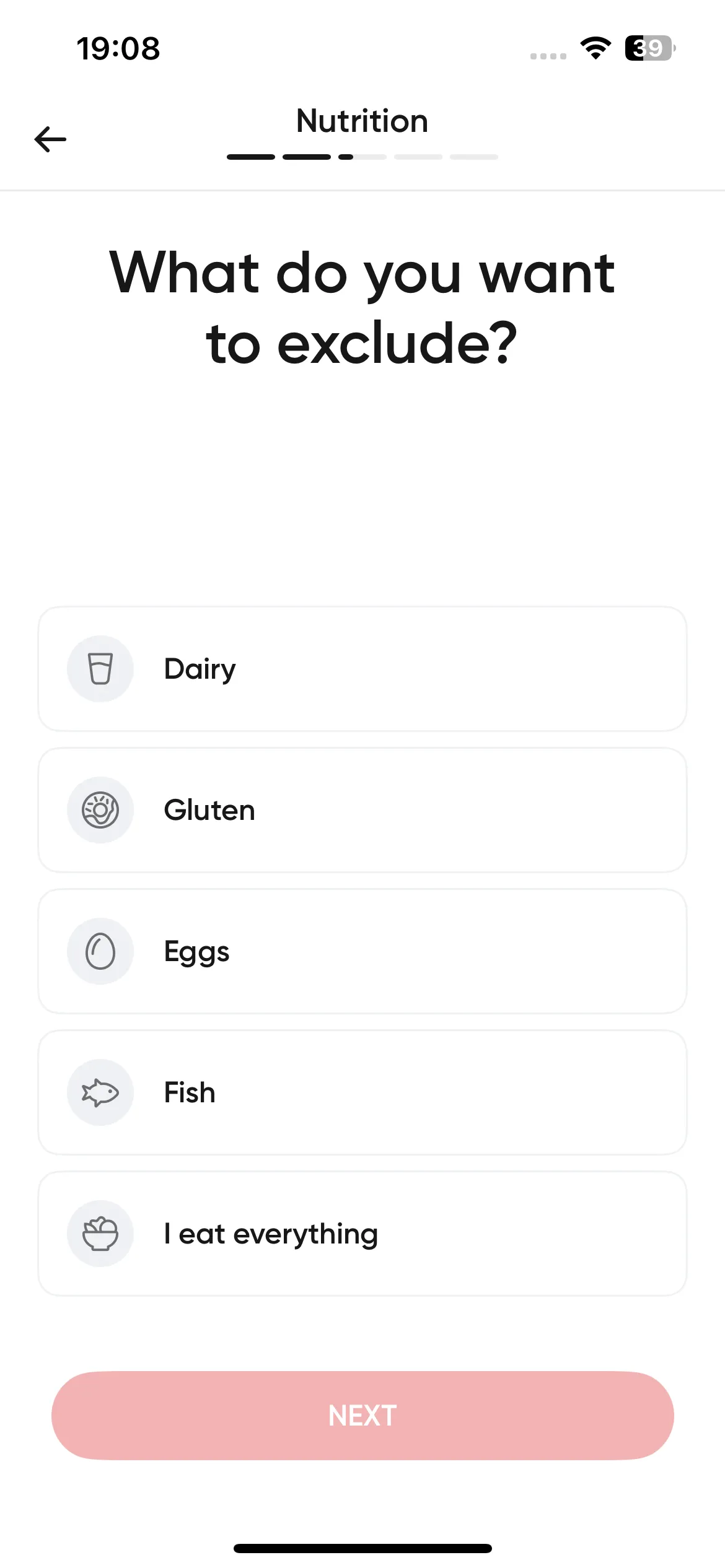Select Dairy to exclude
The width and height of the screenshot is (725, 1568).
pyautogui.click(x=362, y=669)
